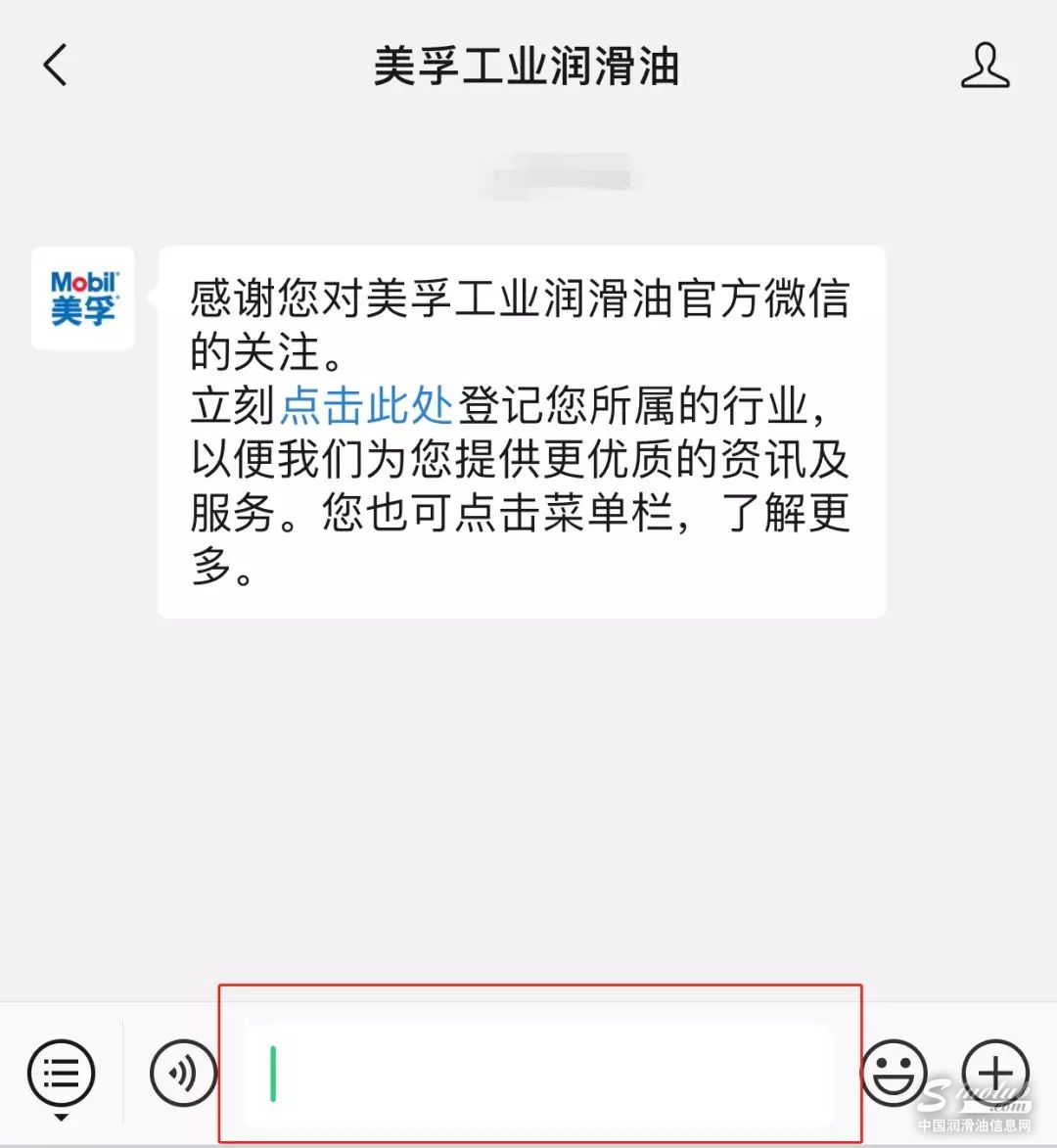Focus the message text field
Screen dimensions: 1057x1148
pos(538,1074)
